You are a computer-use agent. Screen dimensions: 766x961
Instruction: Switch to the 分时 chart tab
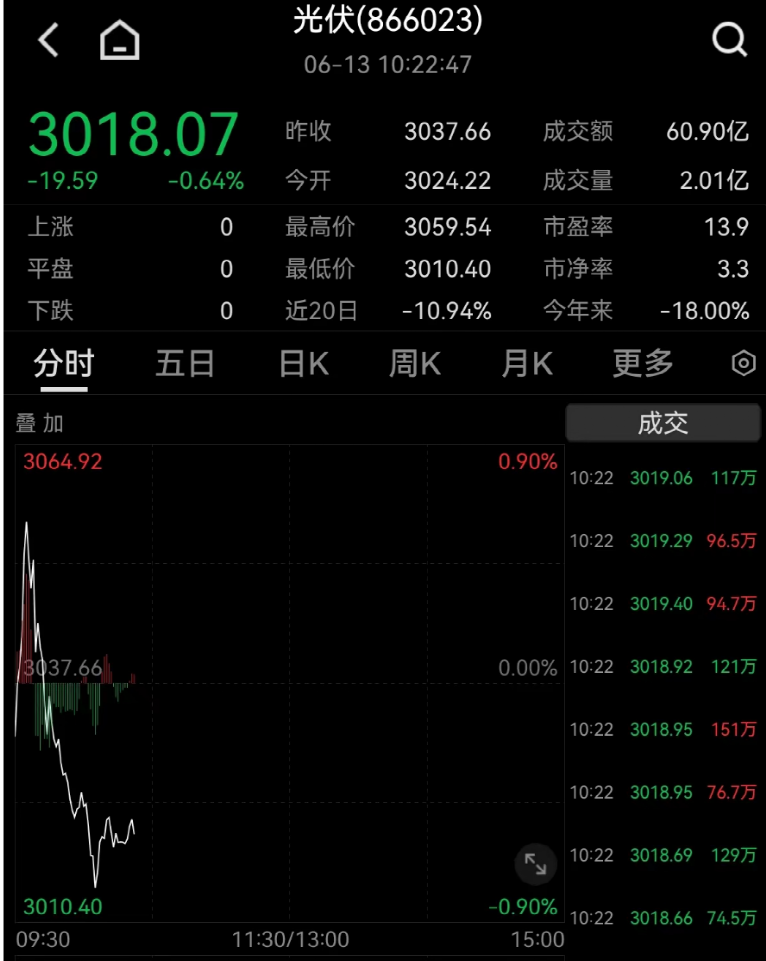tap(64, 363)
